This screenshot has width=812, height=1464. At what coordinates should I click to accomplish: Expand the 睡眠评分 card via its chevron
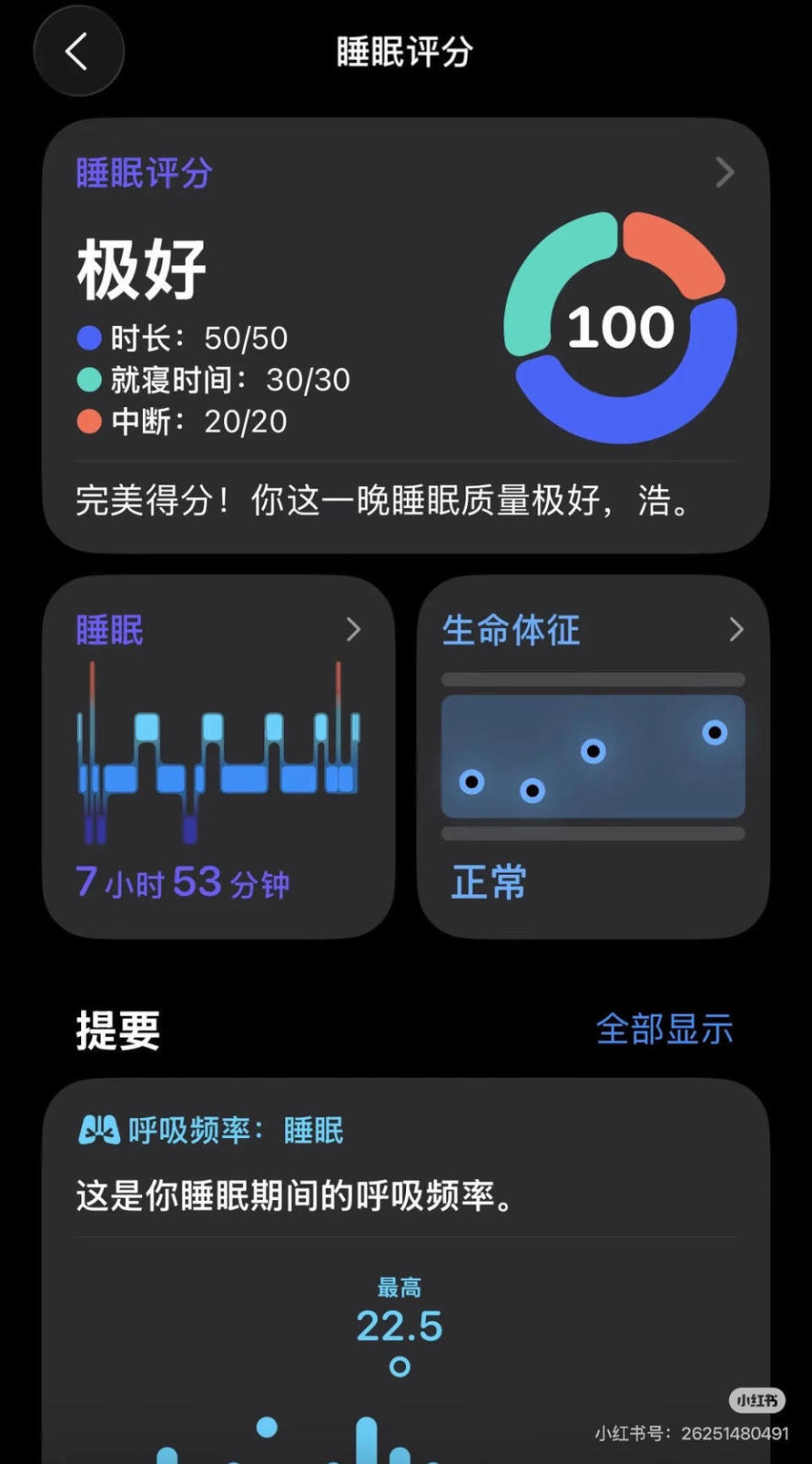click(725, 172)
